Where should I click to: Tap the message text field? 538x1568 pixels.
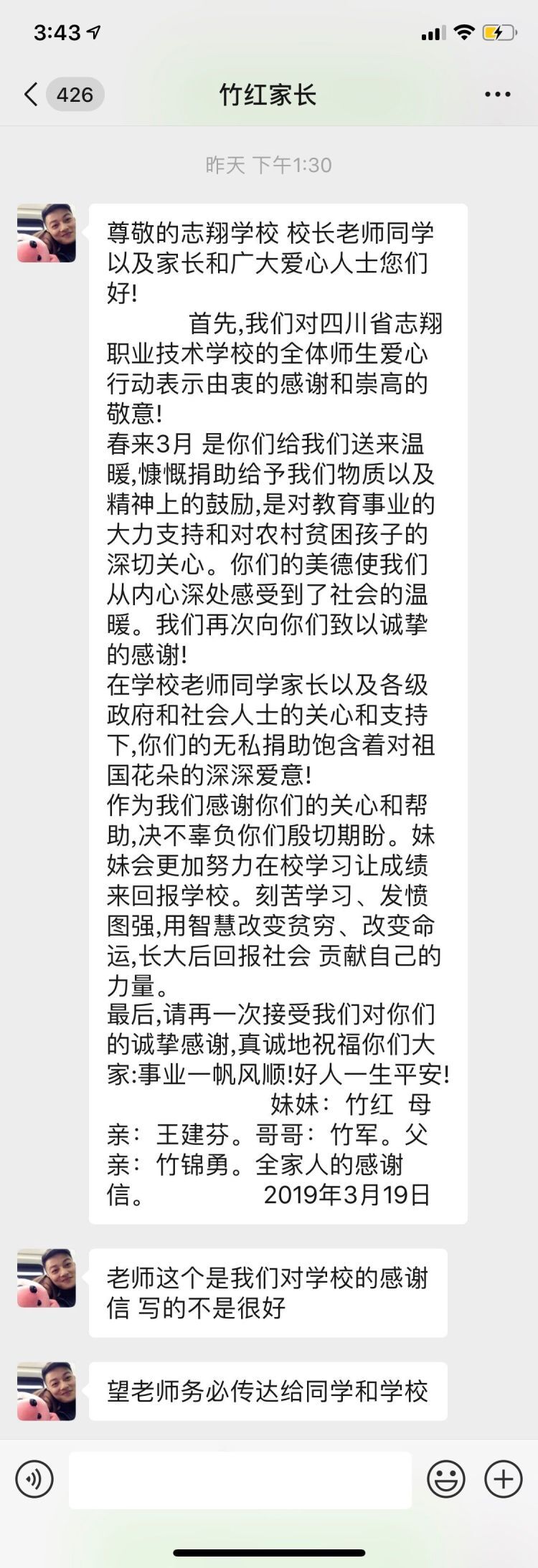(240, 1480)
